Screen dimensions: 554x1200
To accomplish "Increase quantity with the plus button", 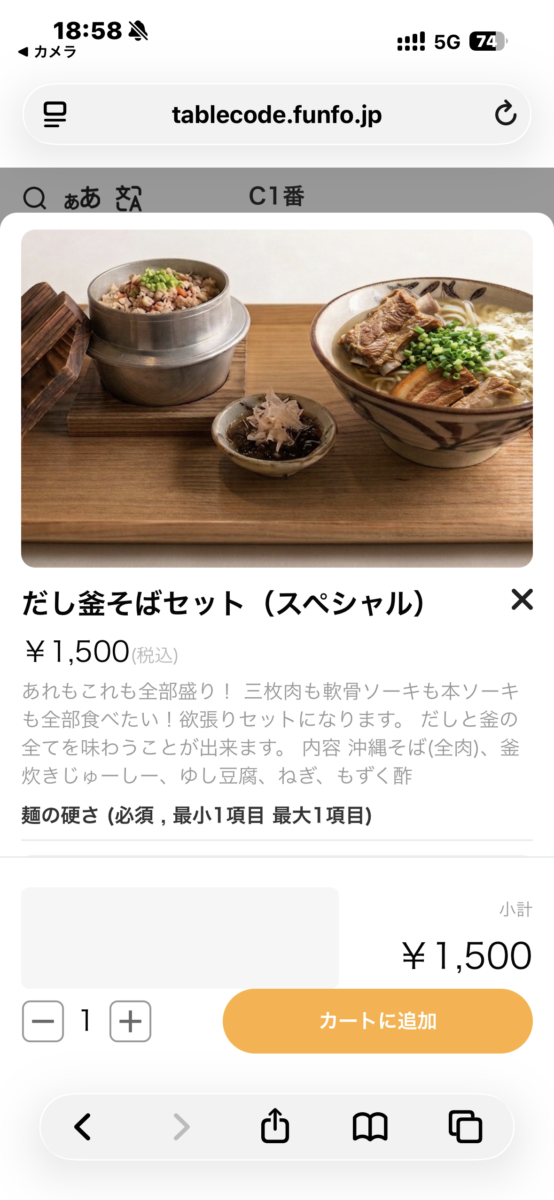I will click(130, 1021).
